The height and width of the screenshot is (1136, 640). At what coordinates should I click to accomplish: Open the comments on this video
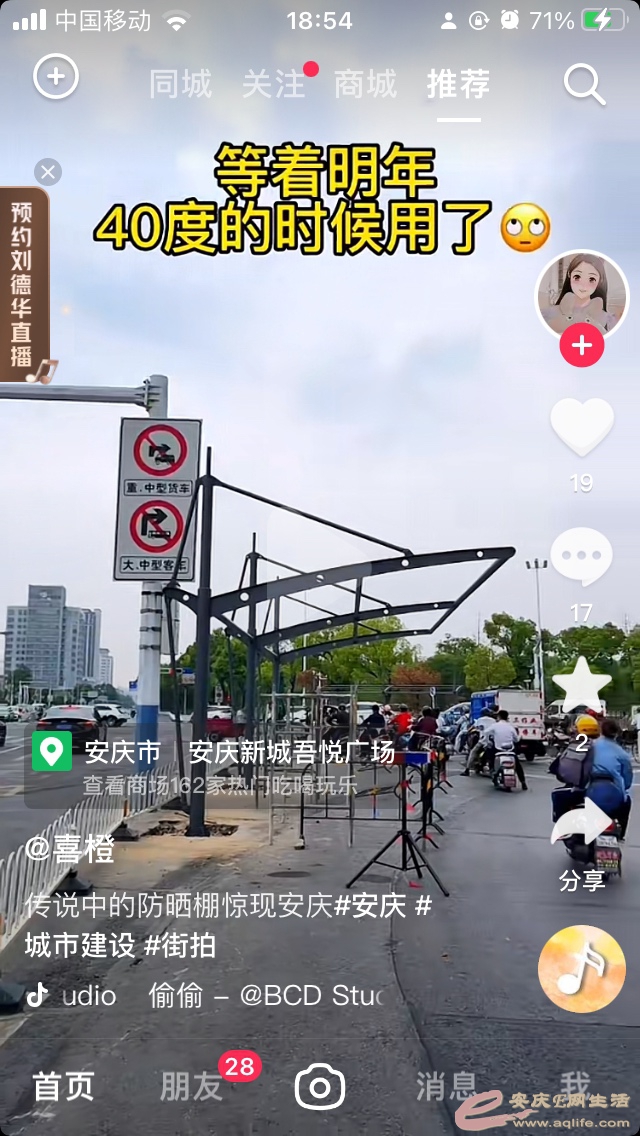(x=581, y=558)
